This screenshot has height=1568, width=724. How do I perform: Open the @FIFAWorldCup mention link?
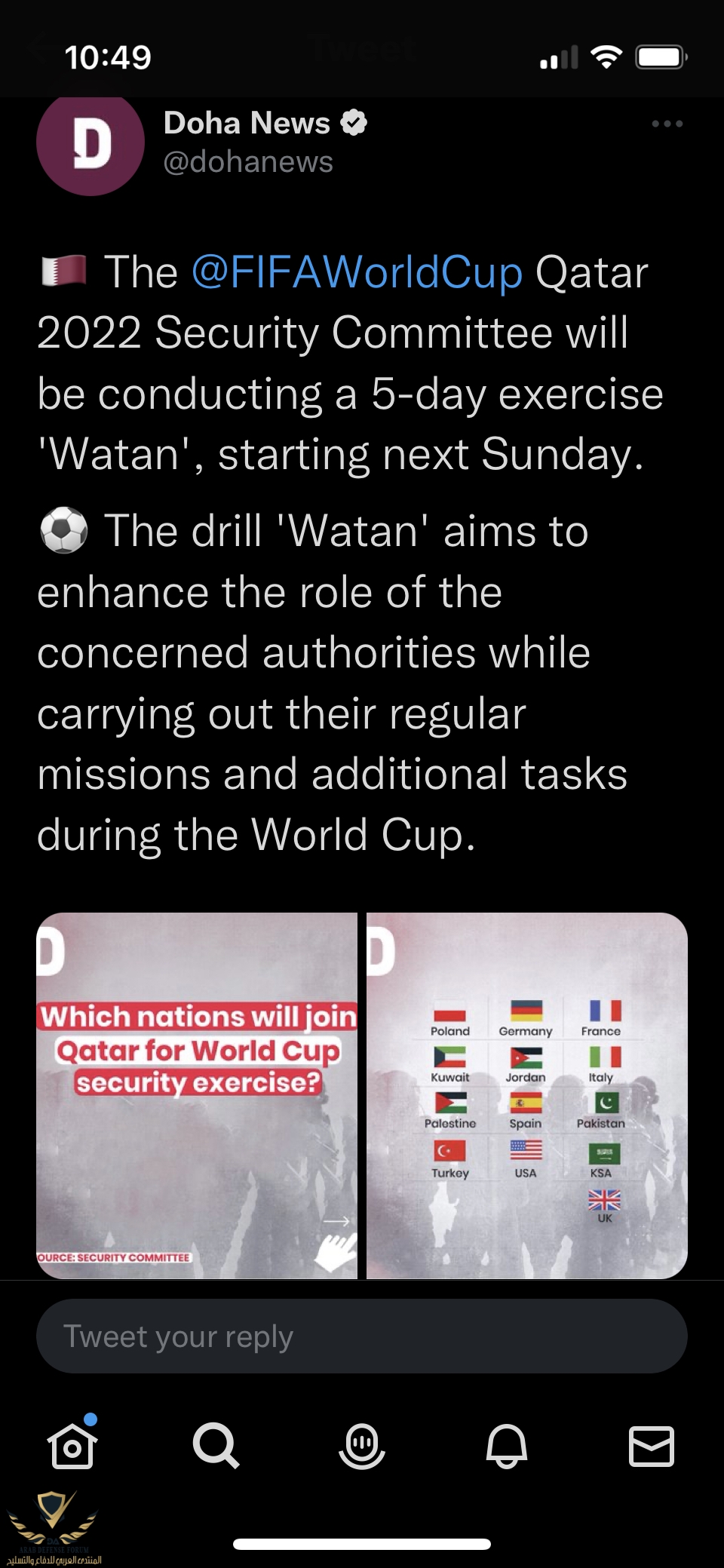click(357, 272)
